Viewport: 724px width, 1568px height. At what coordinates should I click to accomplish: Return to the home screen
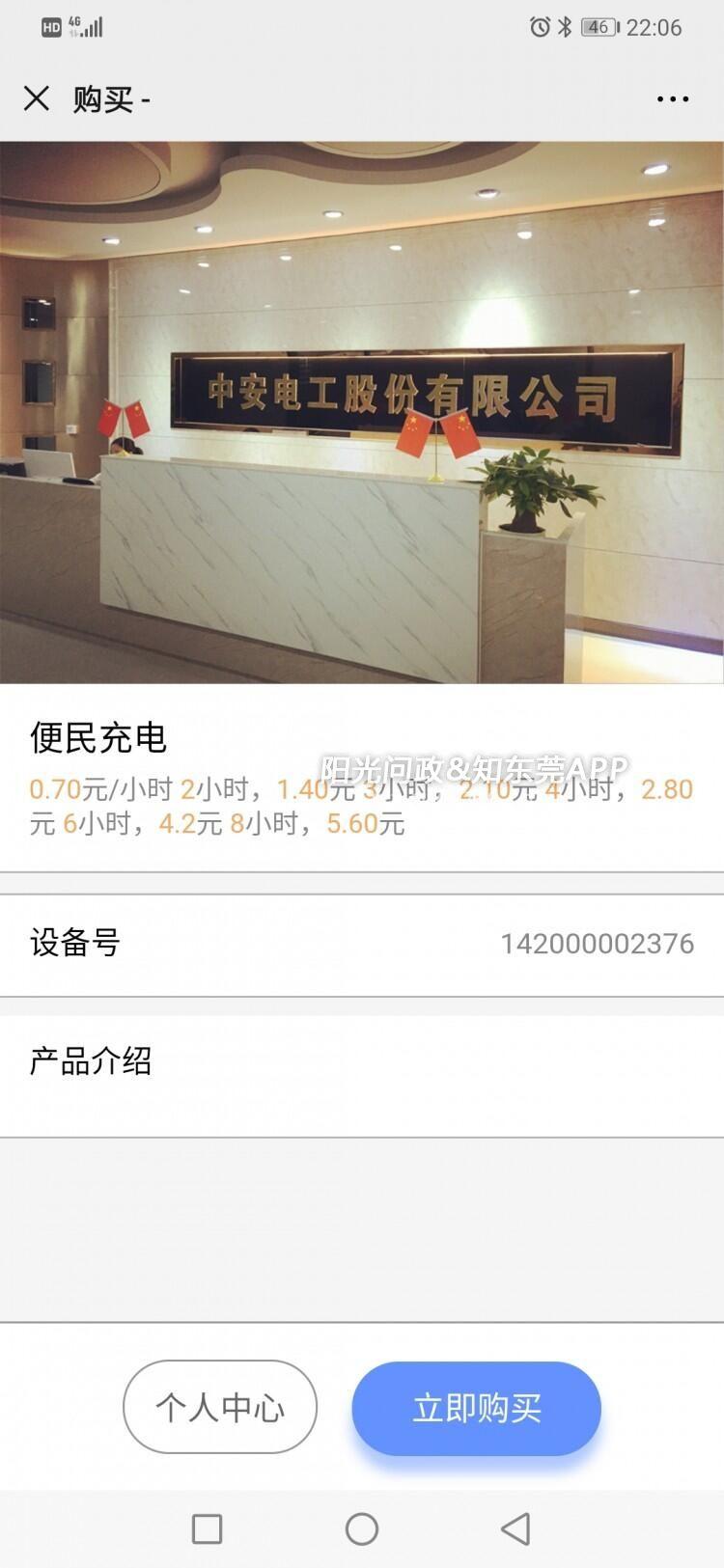click(362, 1528)
